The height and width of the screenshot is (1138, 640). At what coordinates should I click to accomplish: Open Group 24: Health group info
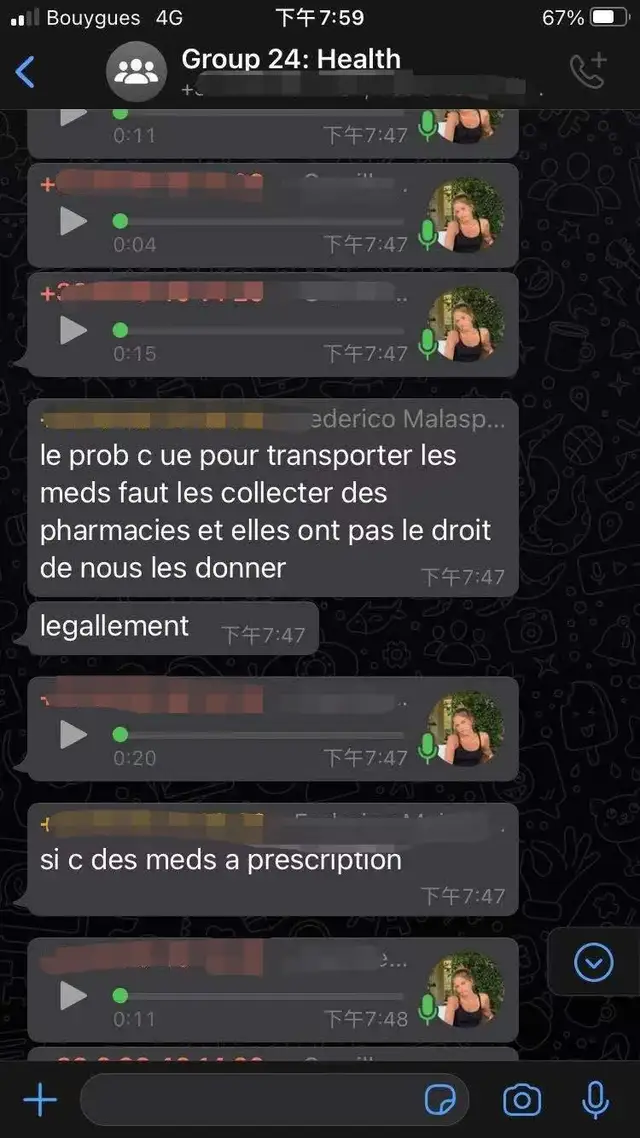tap(290, 60)
